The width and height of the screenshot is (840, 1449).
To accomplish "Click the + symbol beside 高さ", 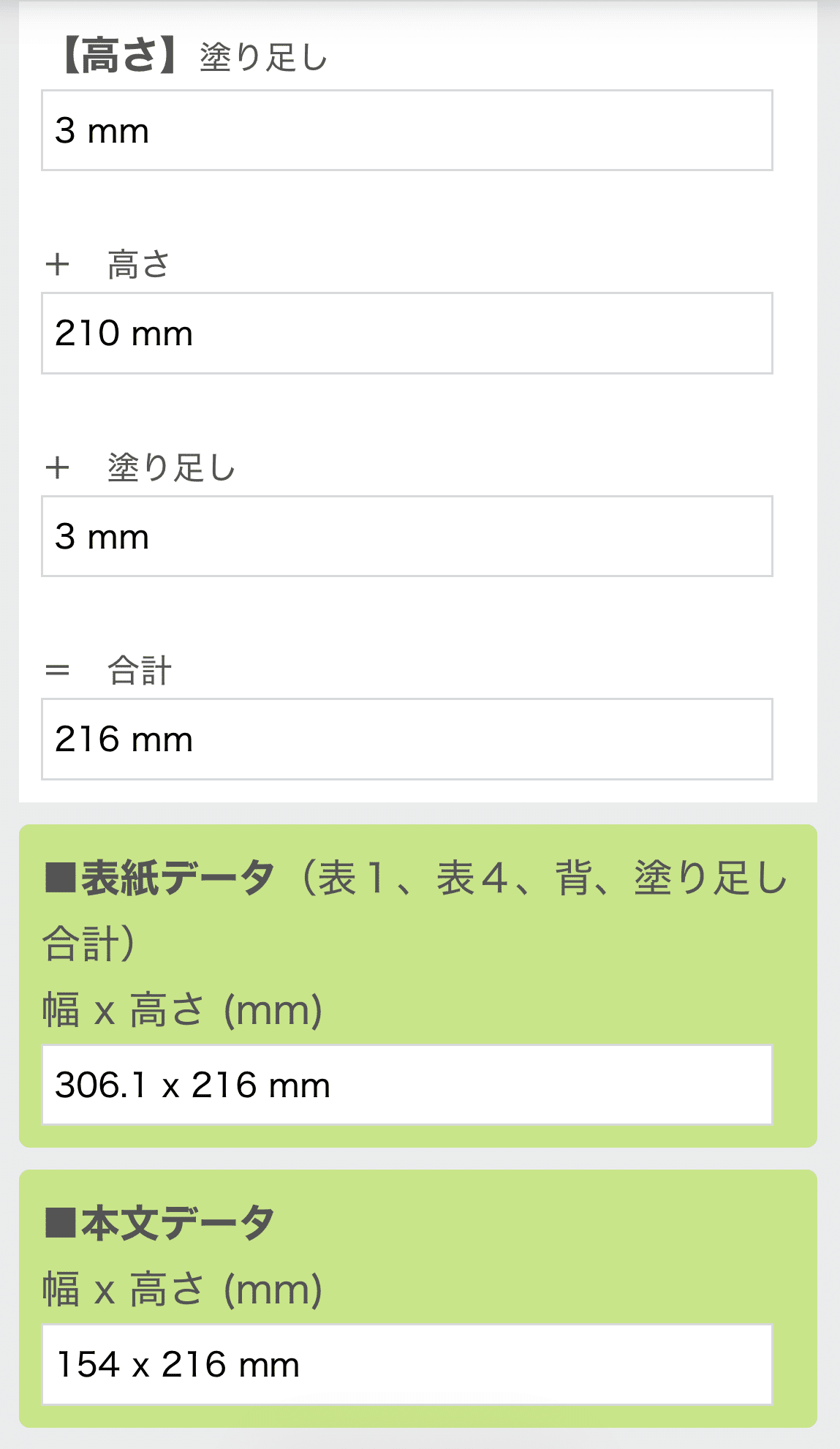I will point(58,266).
